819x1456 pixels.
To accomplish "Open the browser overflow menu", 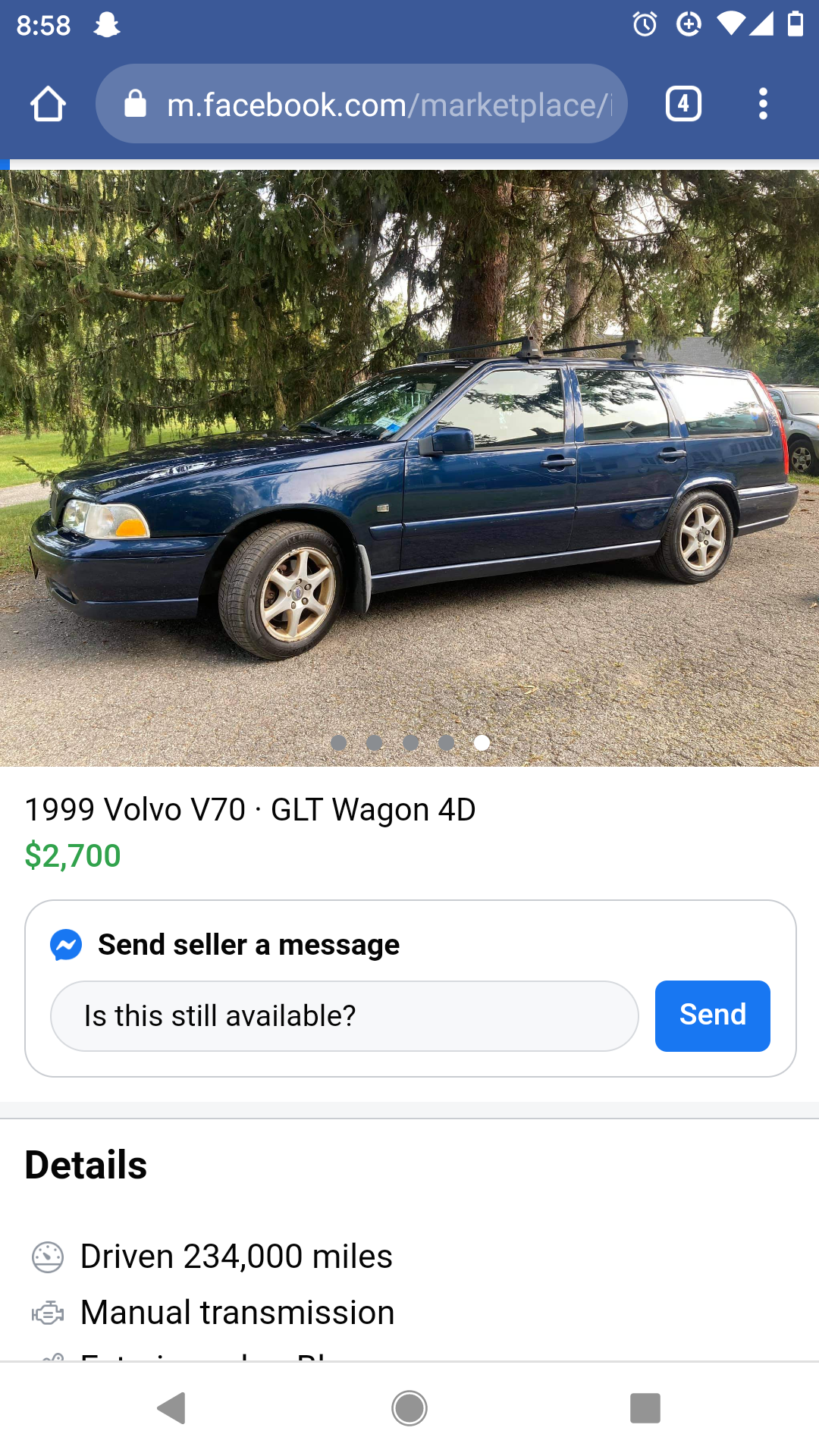I will click(763, 104).
